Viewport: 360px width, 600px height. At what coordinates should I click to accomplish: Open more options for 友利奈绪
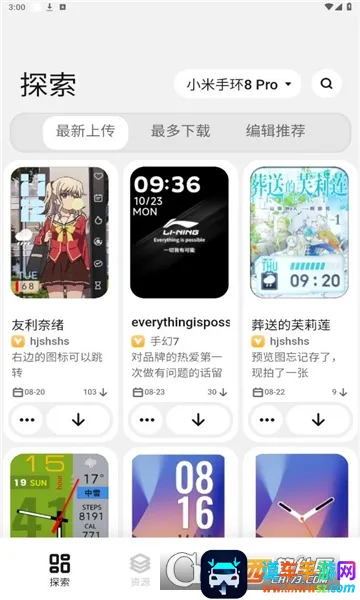click(27, 420)
